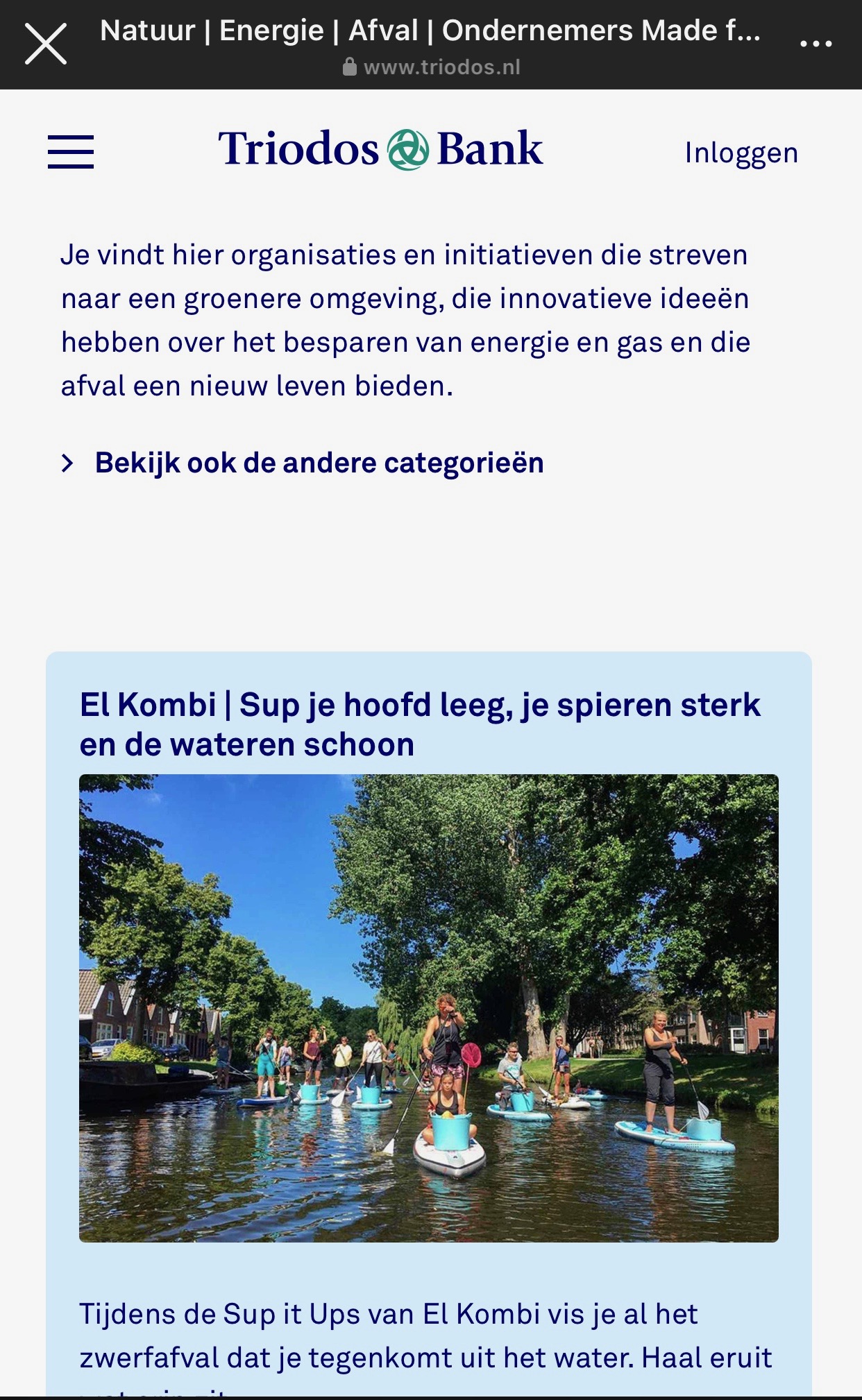This screenshot has width=862, height=1400.
Task: Tap the Inloggen link
Action: coord(741,153)
